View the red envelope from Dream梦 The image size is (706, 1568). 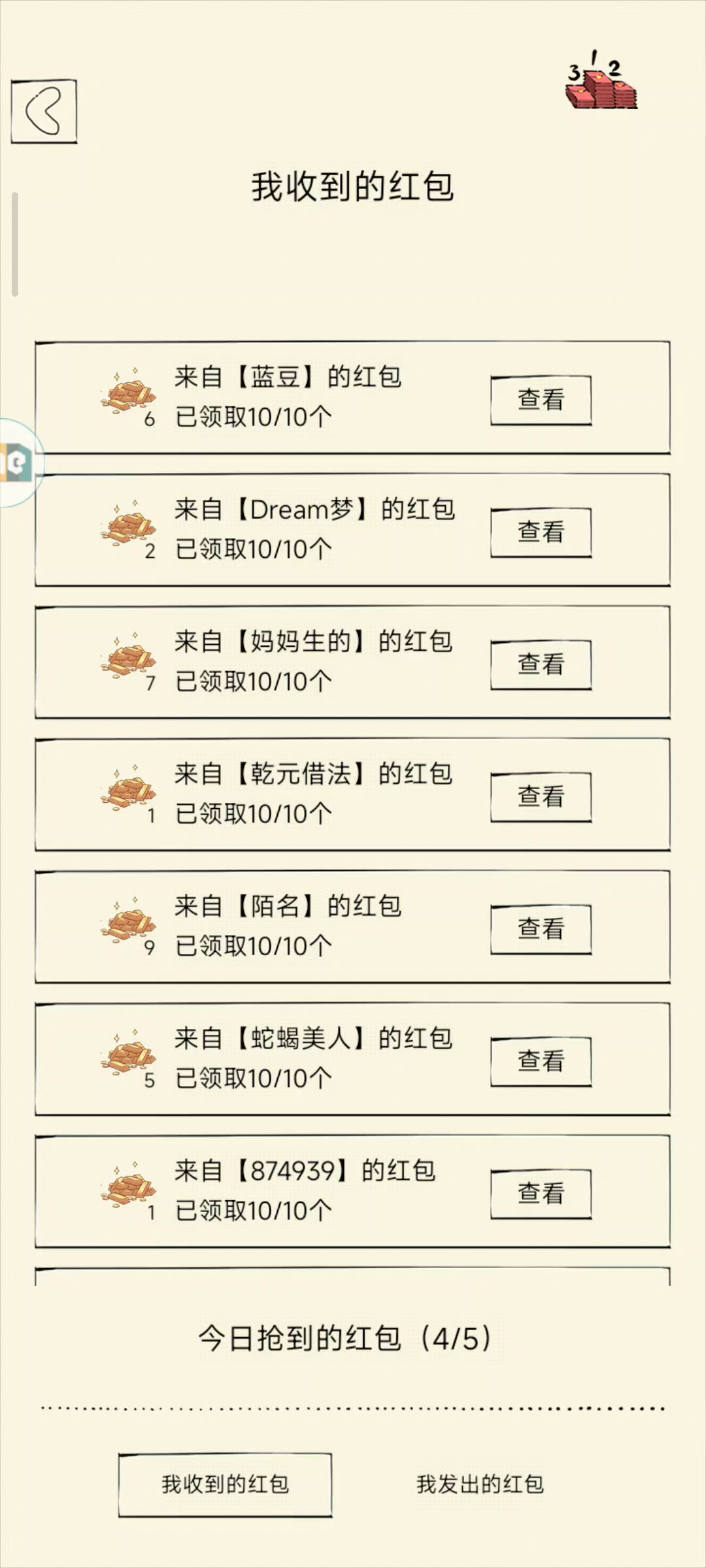[x=541, y=532]
